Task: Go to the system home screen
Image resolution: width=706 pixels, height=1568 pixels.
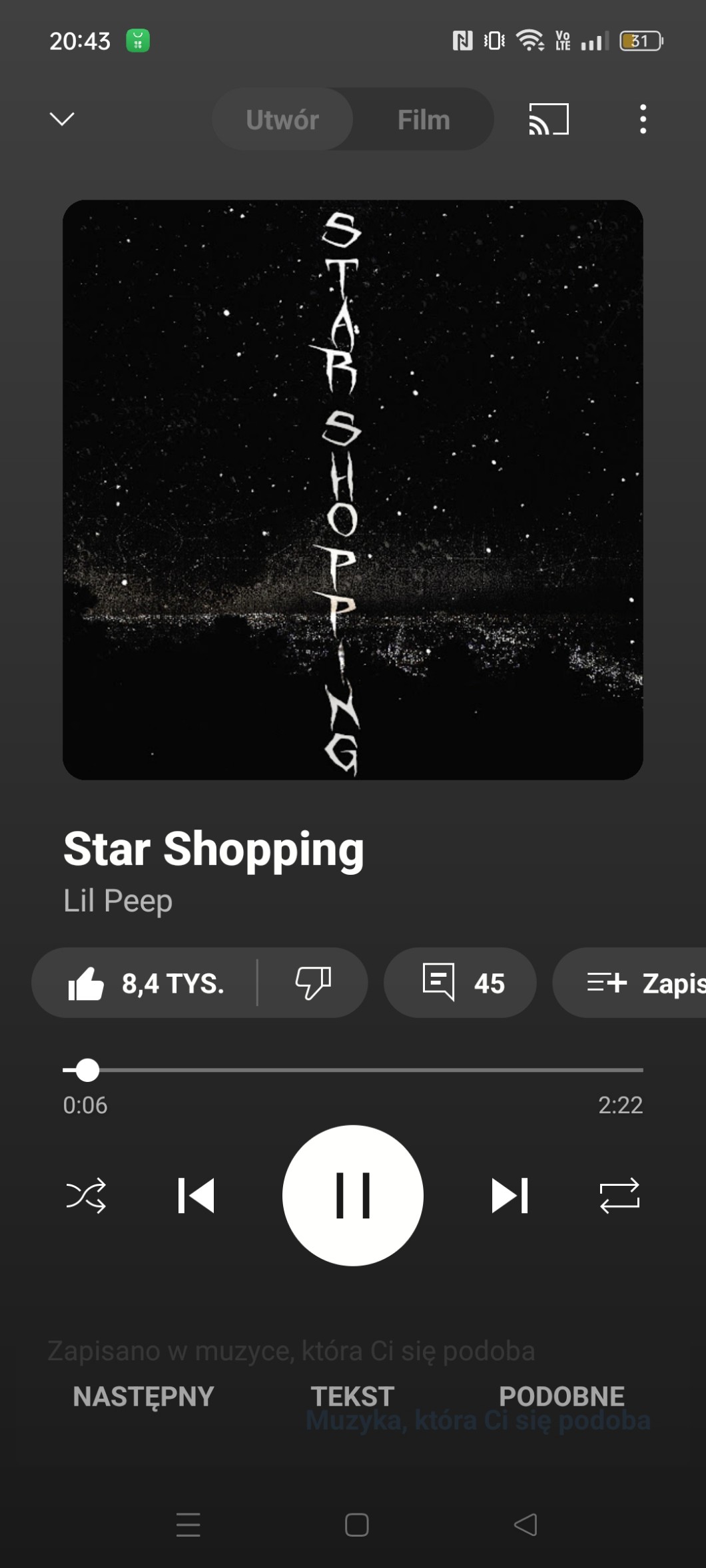Action: tap(357, 1525)
